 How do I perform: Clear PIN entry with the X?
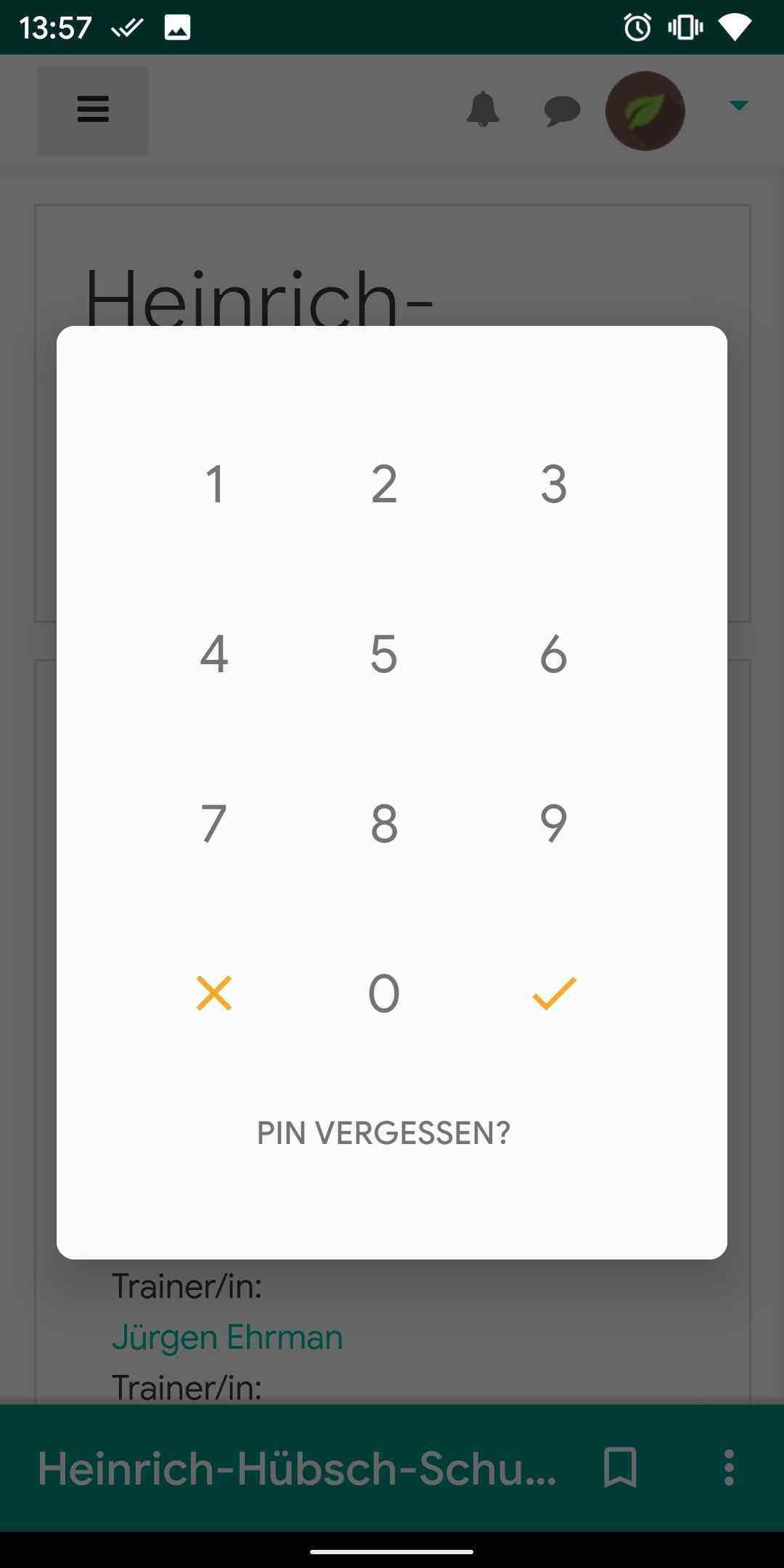point(214,993)
